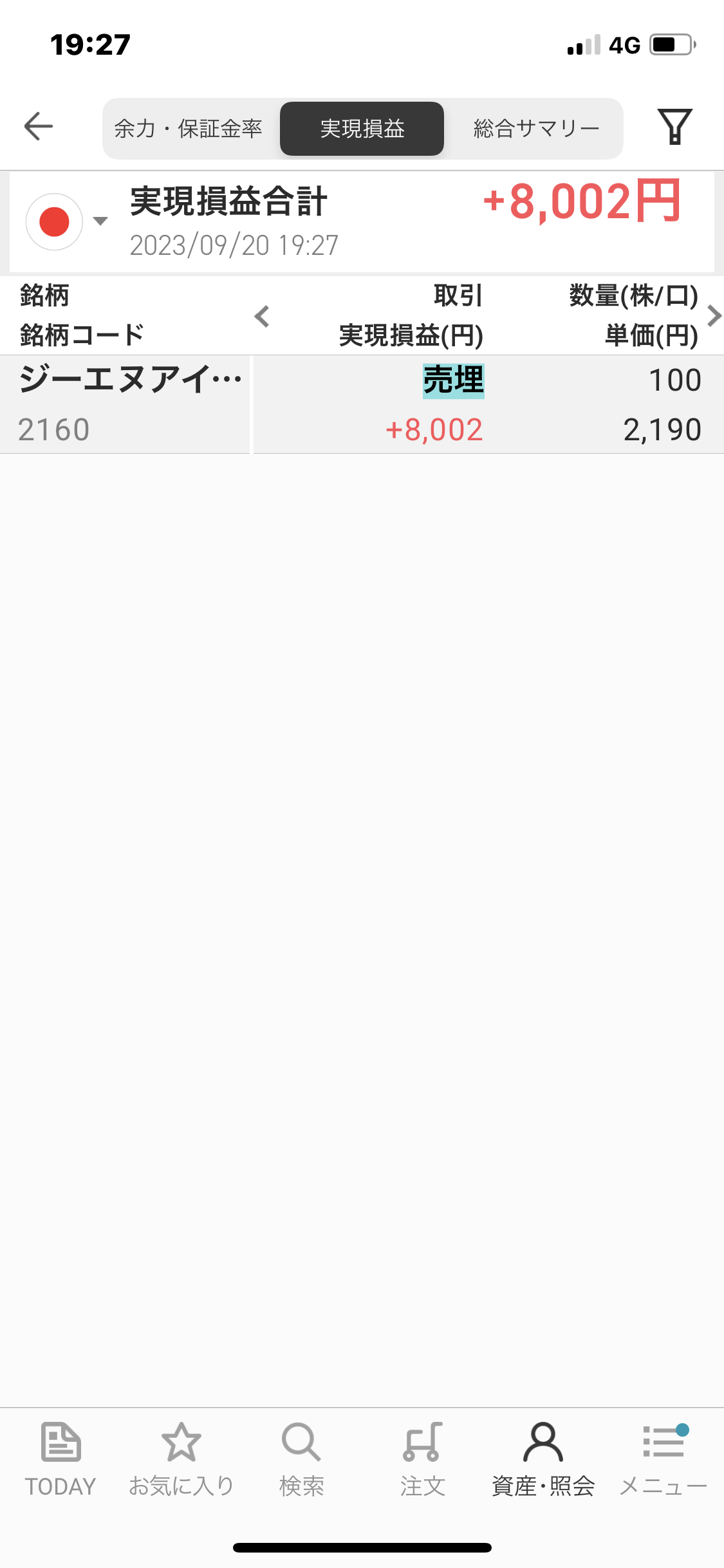Open the 検索 search tab

pyautogui.click(x=301, y=1460)
